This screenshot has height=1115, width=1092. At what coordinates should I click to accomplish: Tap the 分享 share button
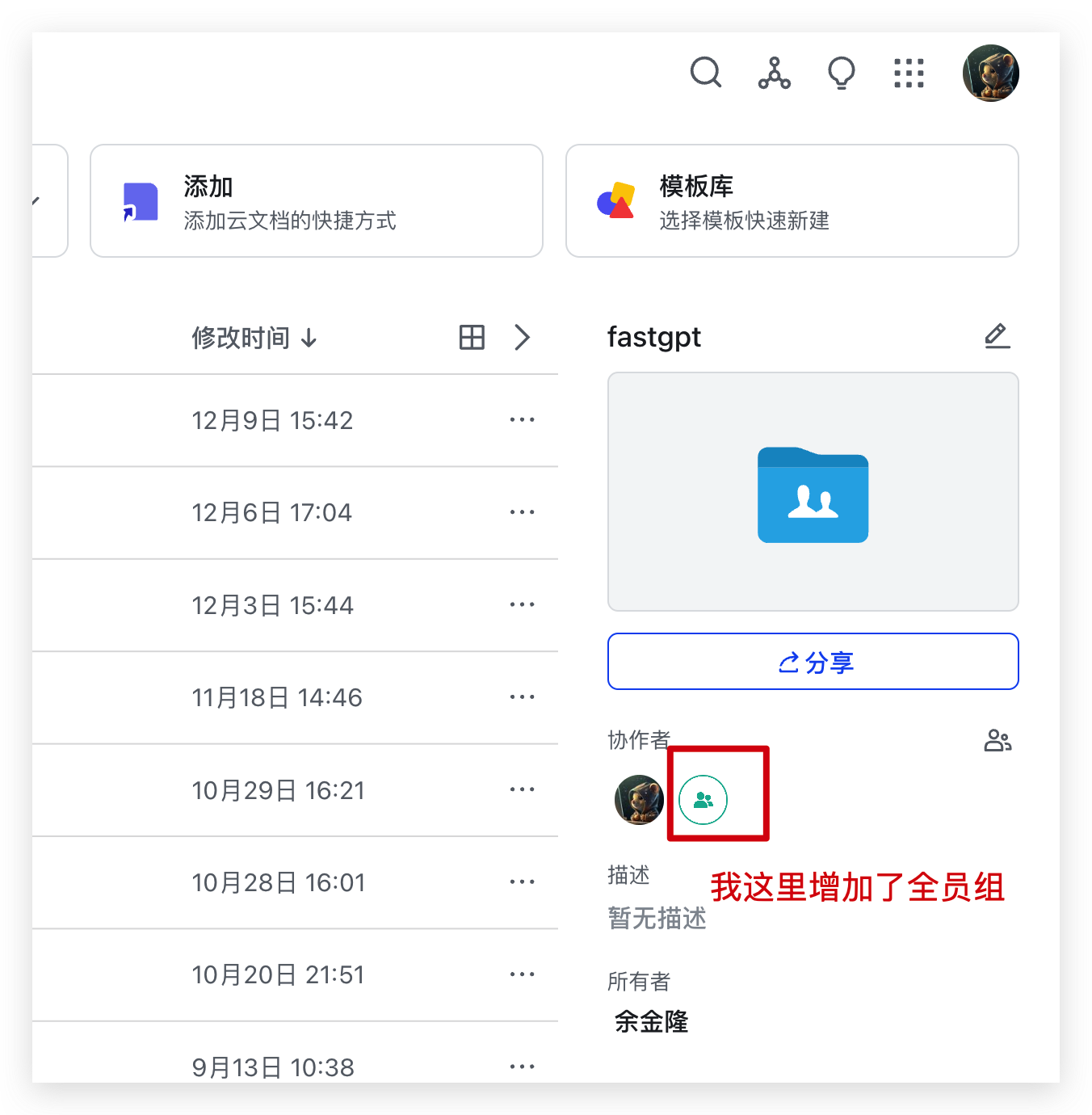[813, 662]
